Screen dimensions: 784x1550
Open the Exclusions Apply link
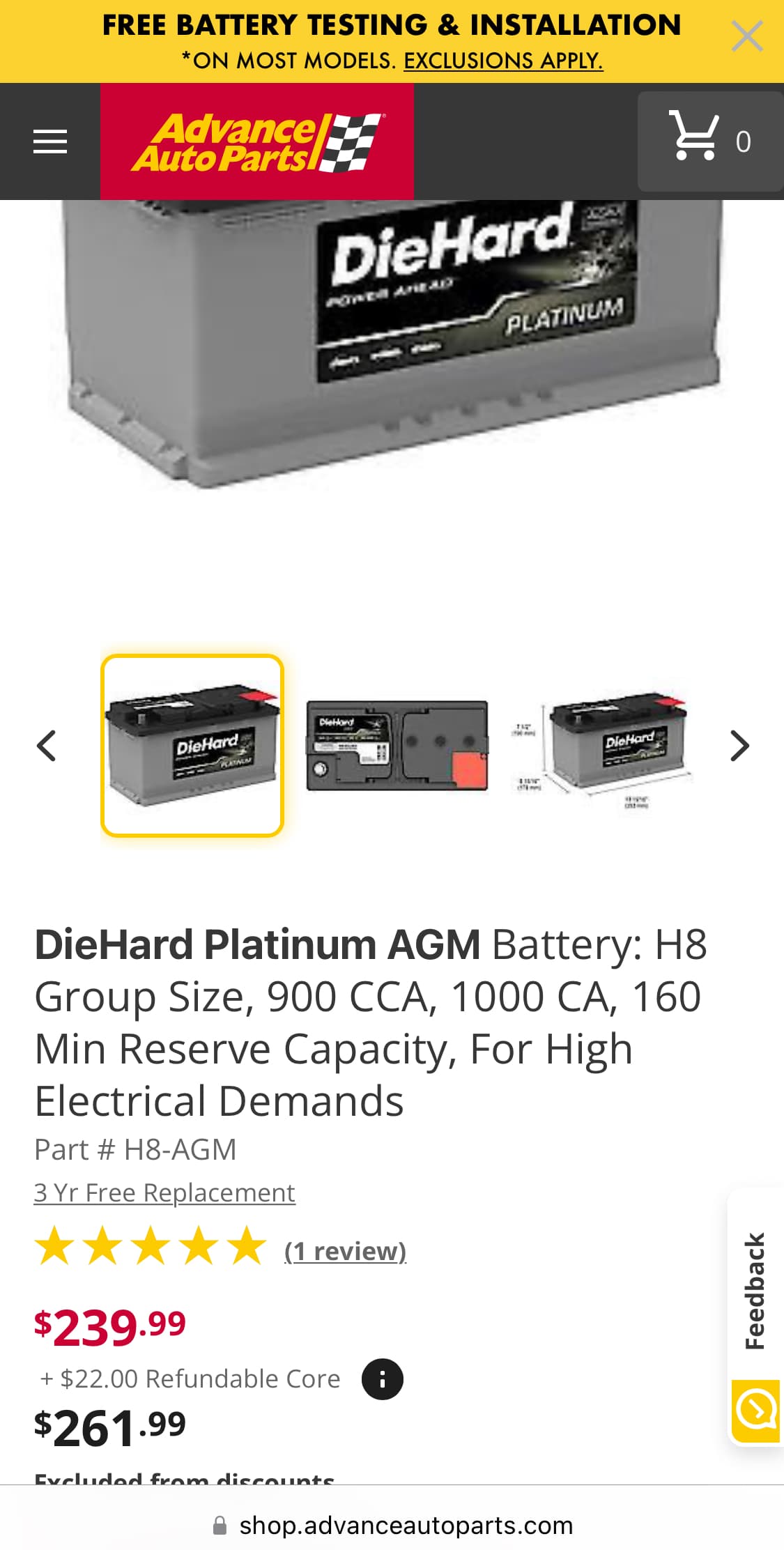pos(503,61)
